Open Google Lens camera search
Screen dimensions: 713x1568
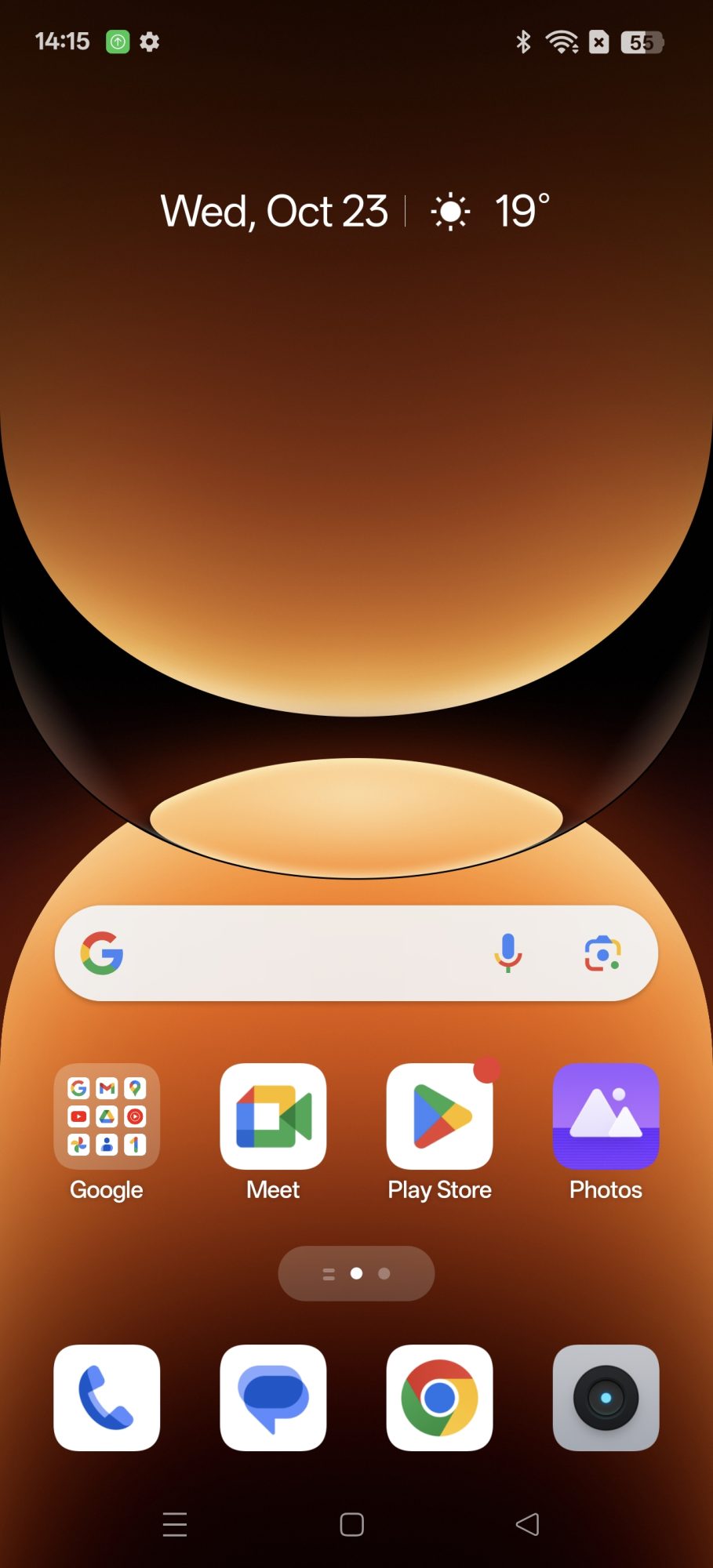tap(602, 953)
